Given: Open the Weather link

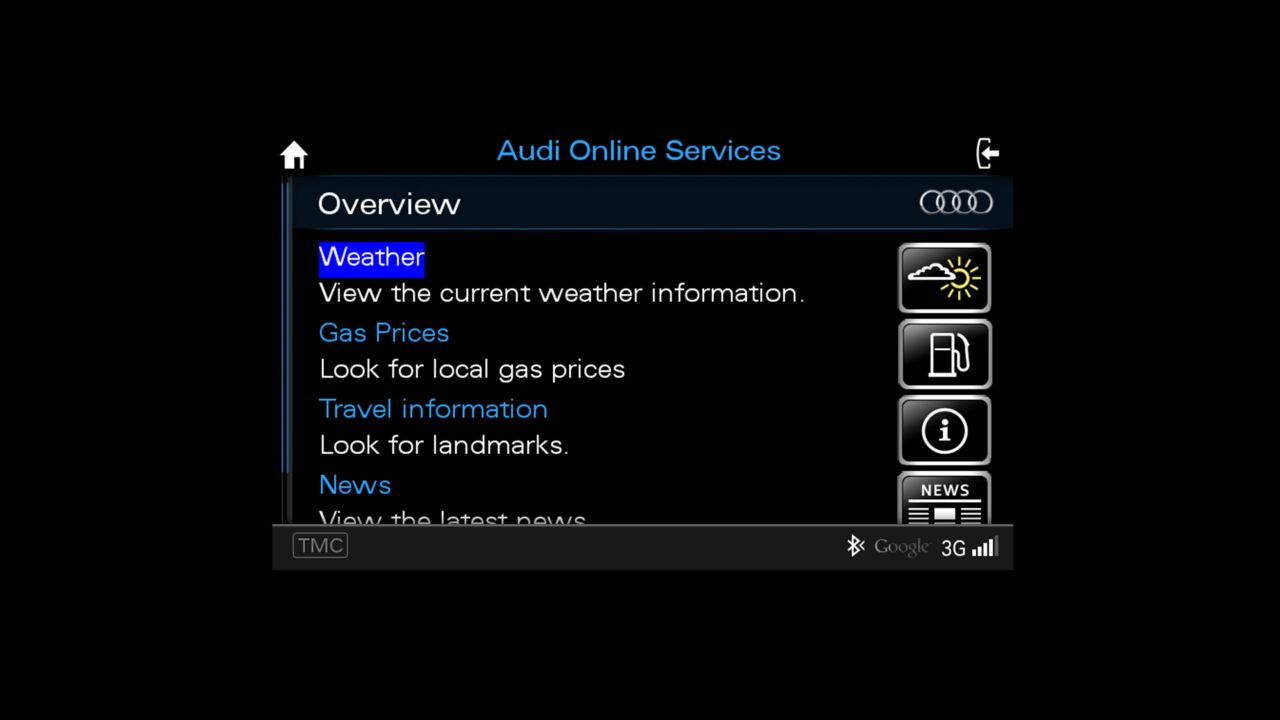Looking at the screenshot, I should click(x=371, y=258).
